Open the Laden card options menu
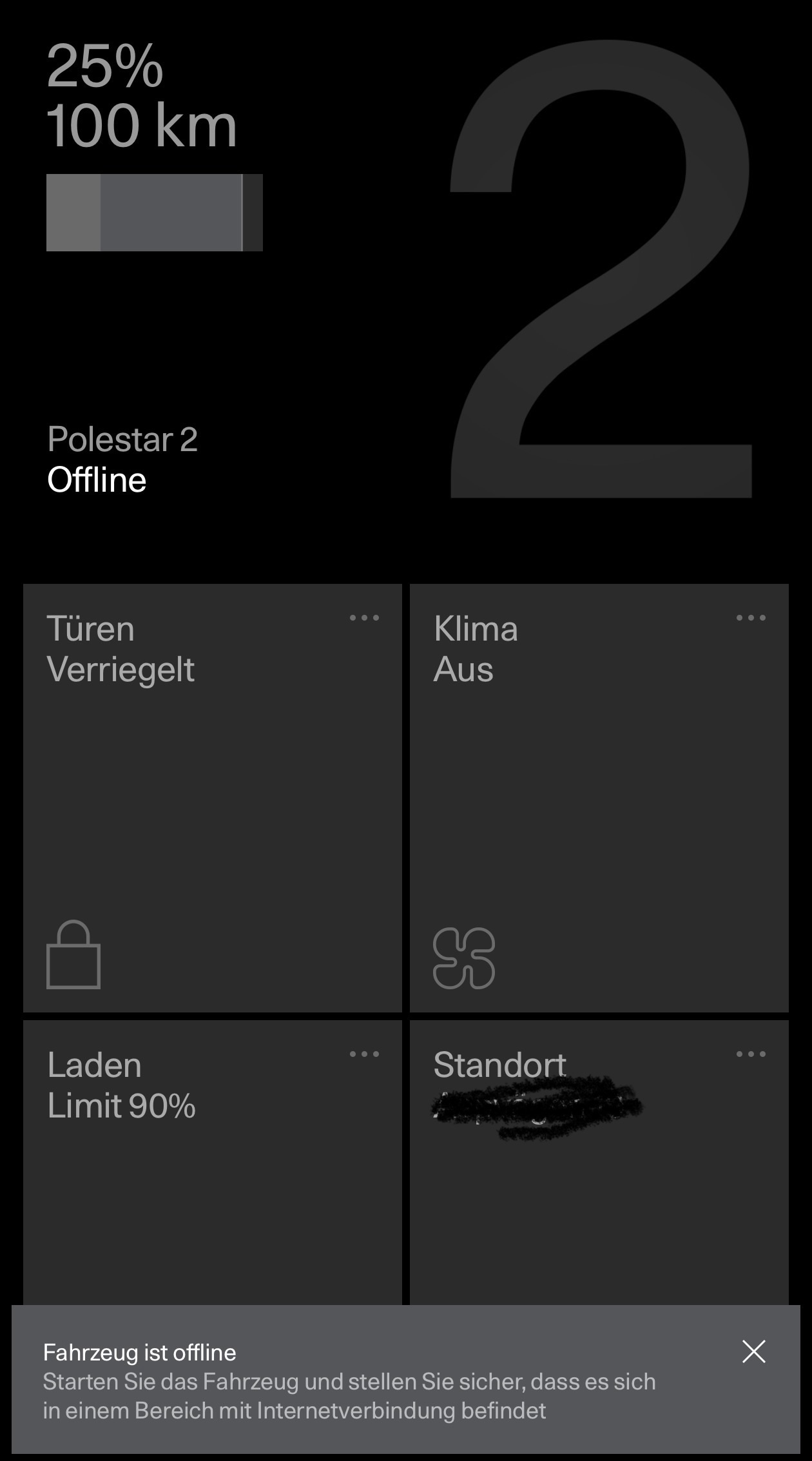The height and width of the screenshot is (1461, 812). click(x=364, y=1054)
